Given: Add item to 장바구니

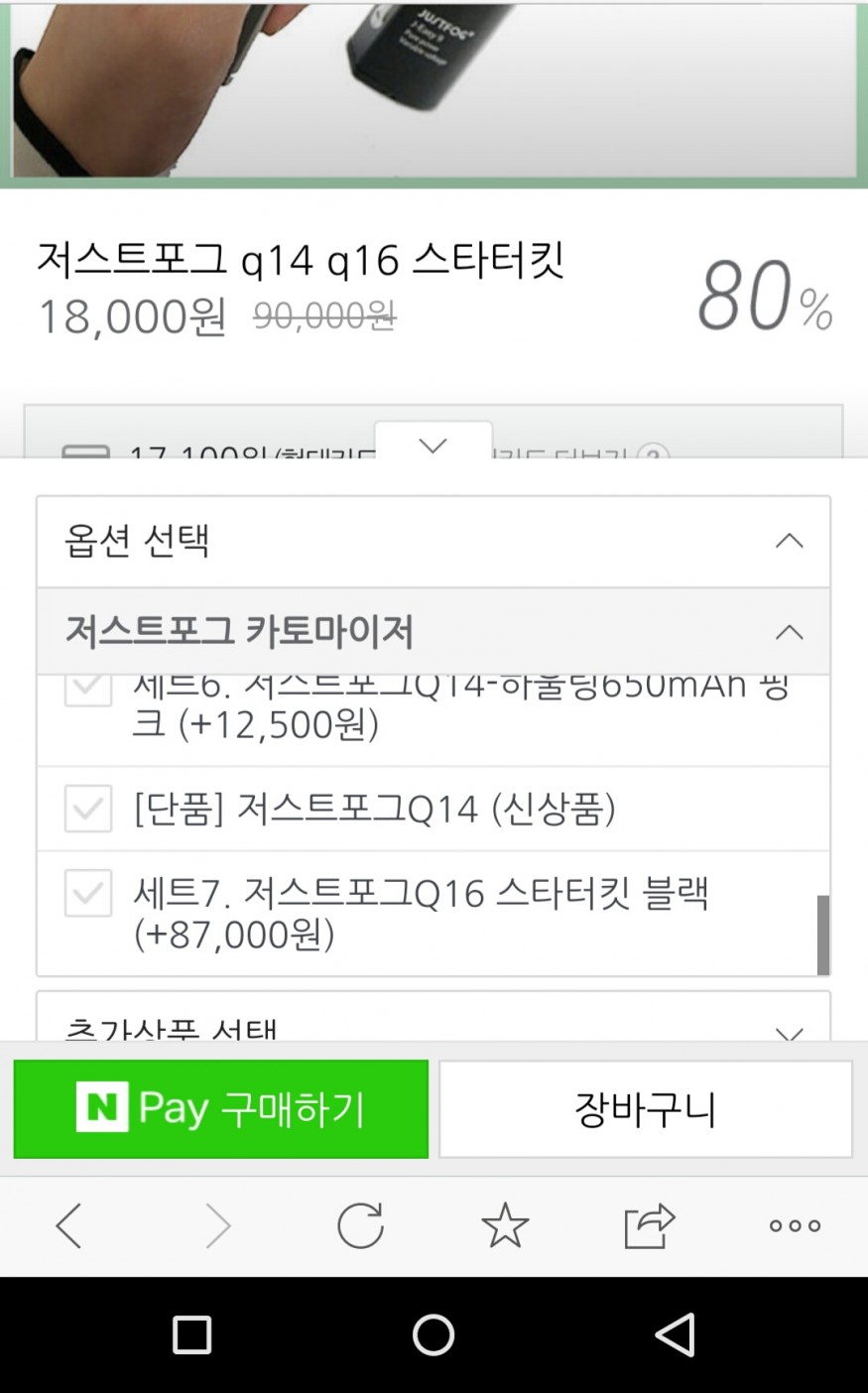Looking at the screenshot, I should tap(646, 1108).
